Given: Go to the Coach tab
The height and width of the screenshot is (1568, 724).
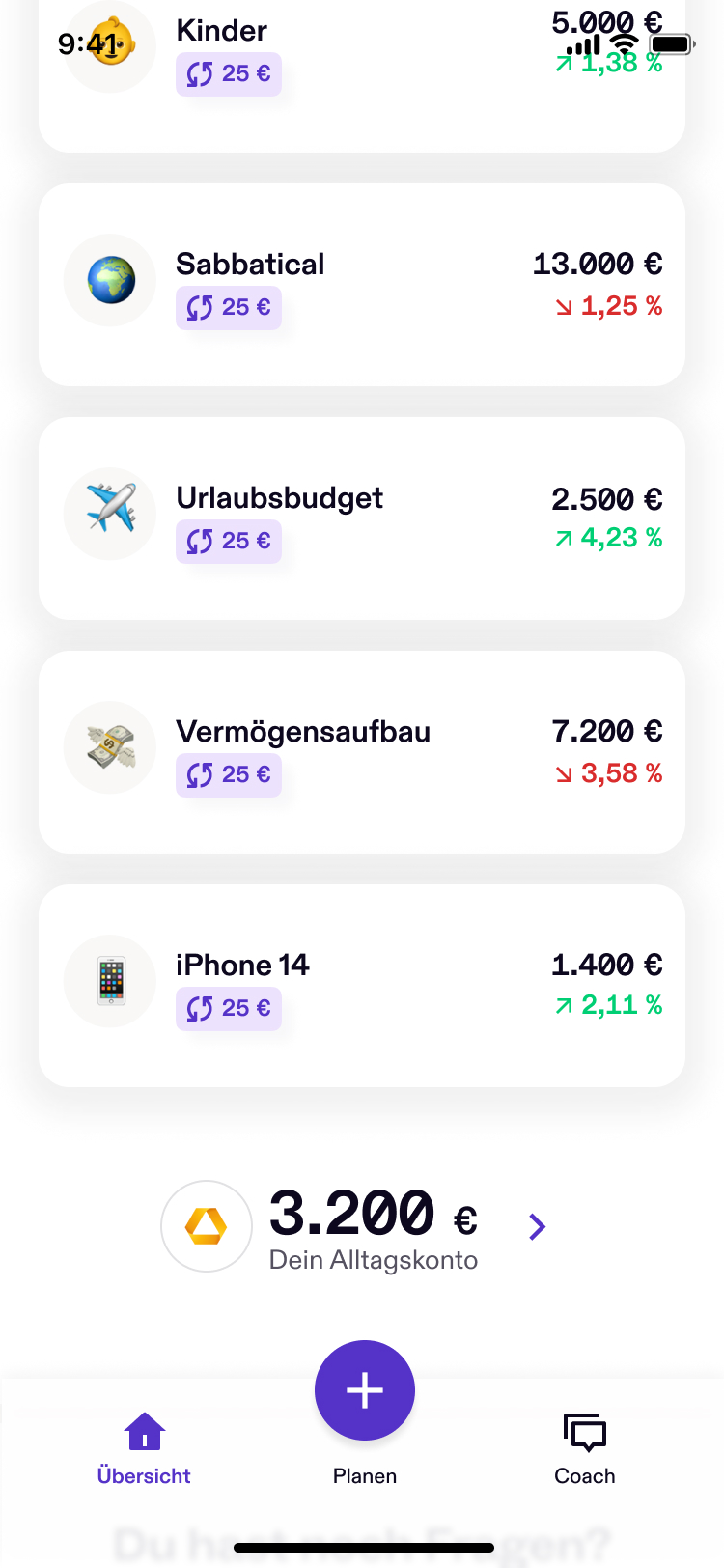Looking at the screenshot, I should [585, 1448].
